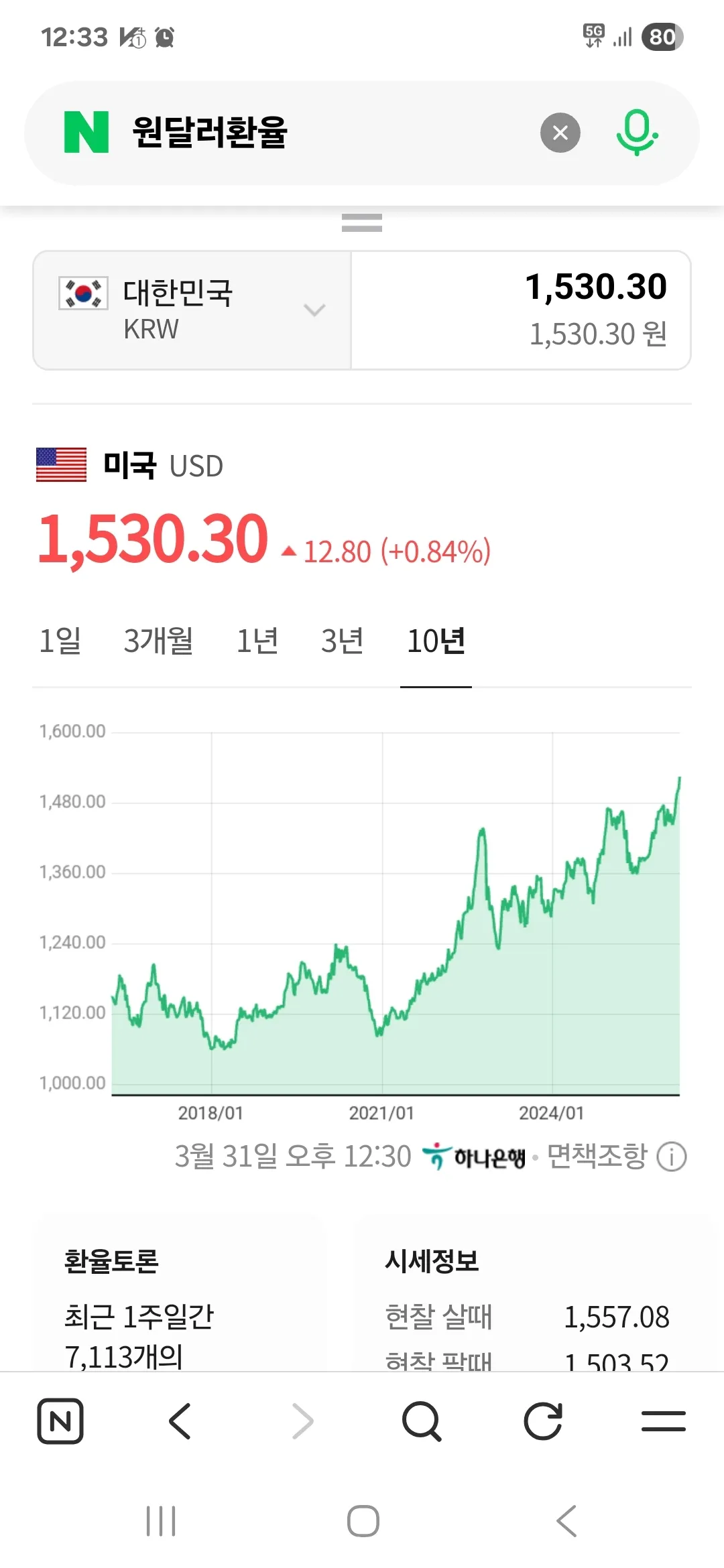Edit the 1,530.30 amount field

[x=522, y=310]
